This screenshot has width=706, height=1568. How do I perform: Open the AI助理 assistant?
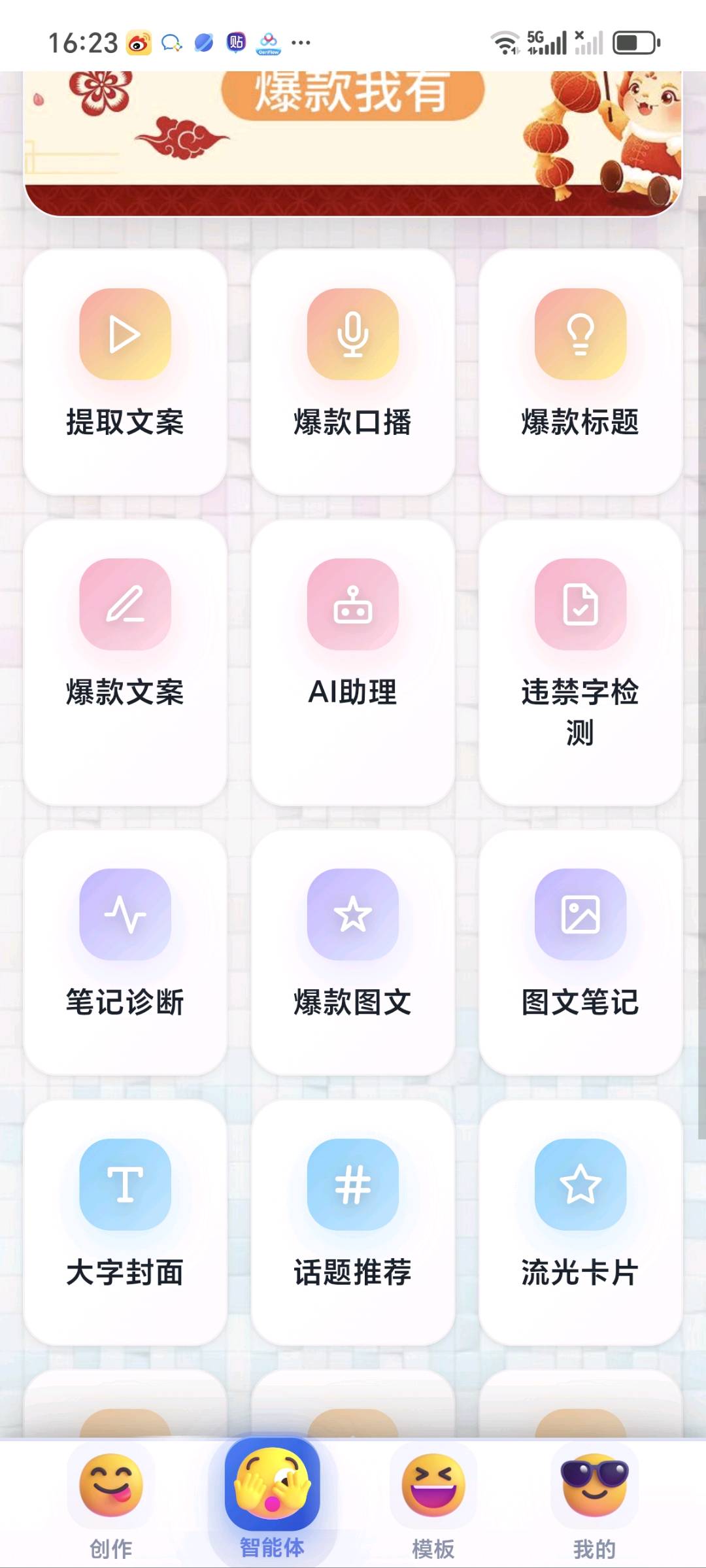click(353, 644)
